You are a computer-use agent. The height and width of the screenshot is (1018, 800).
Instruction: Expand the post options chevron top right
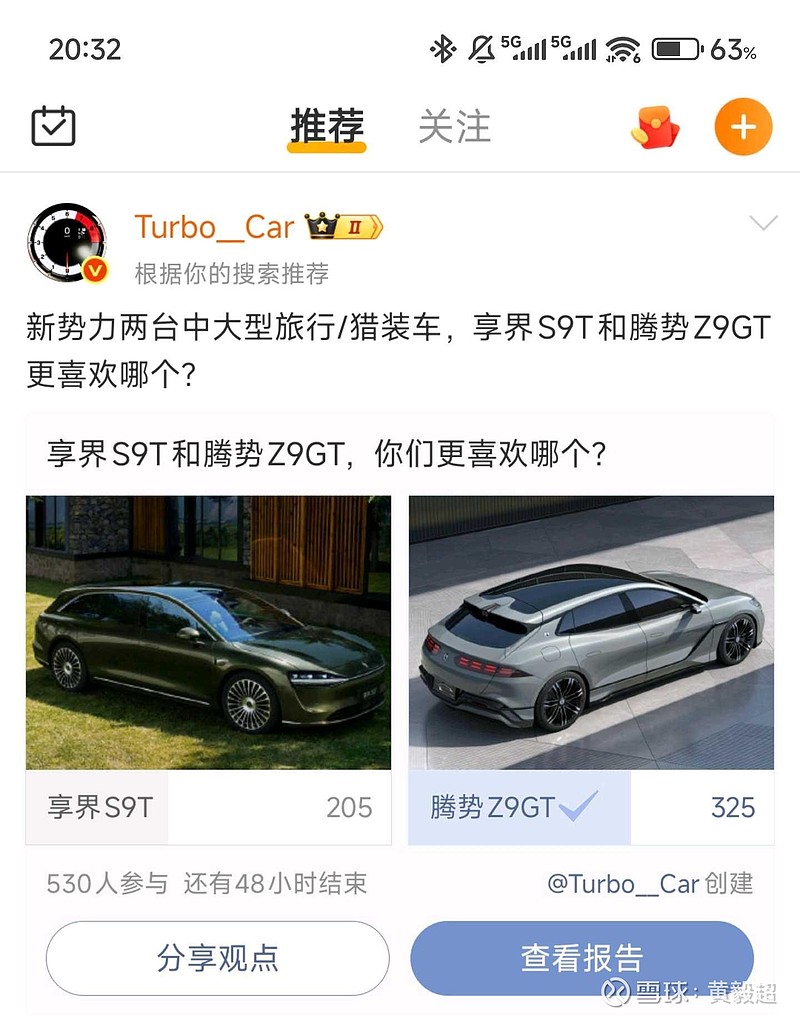[x=765, y=223]
